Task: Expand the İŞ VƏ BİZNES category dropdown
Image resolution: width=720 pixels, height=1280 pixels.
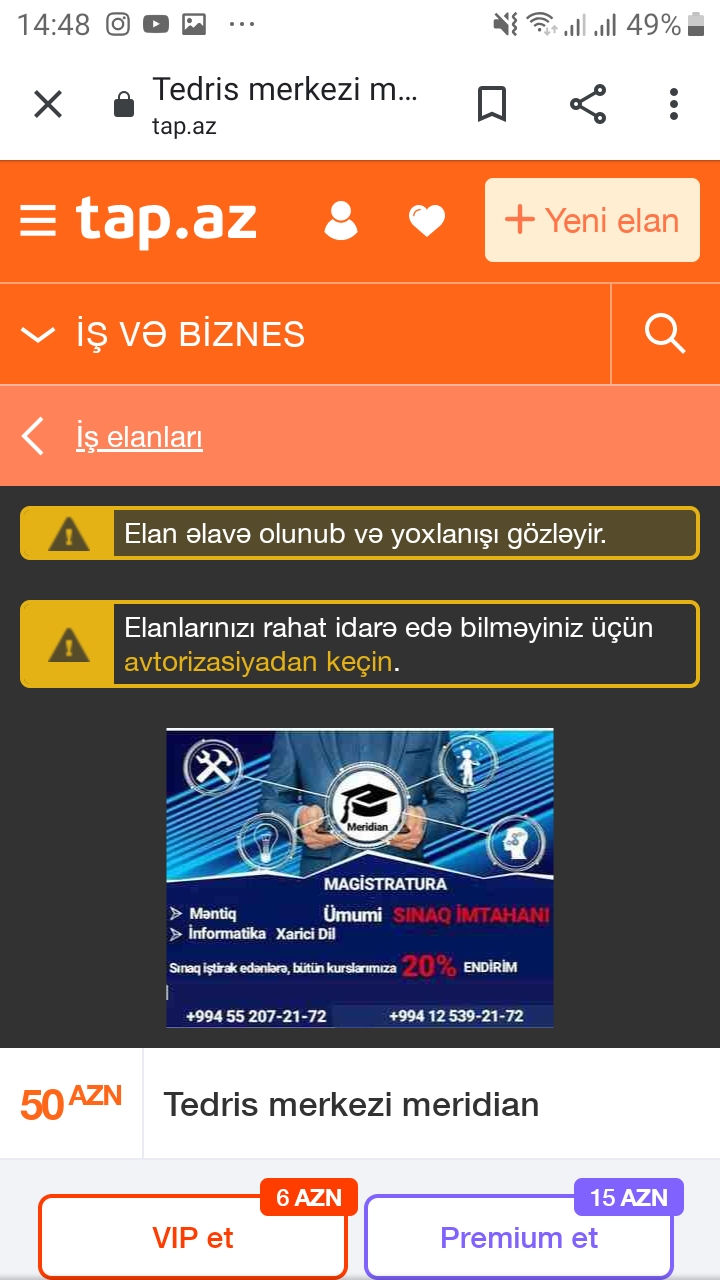Action: (x=163, y=334)
